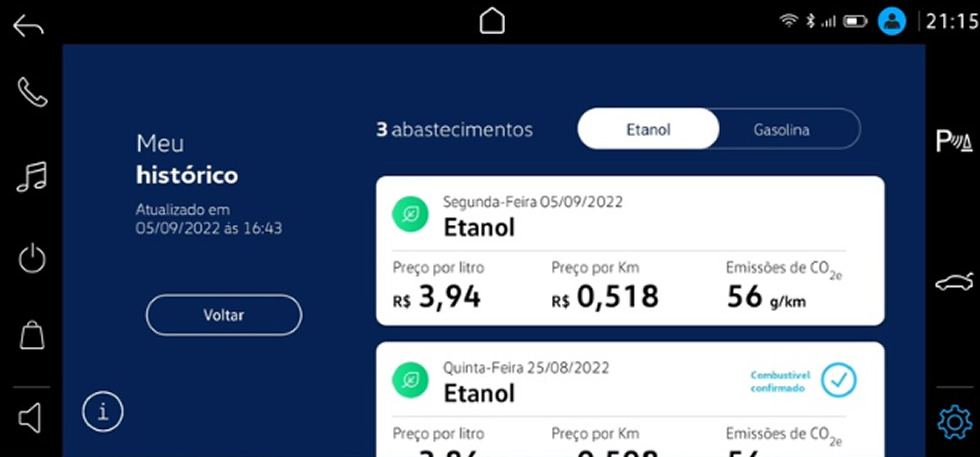Viewport: 980px width, 457px height.
Task: Open the car vehicle status icon
Action: (953, 283)
